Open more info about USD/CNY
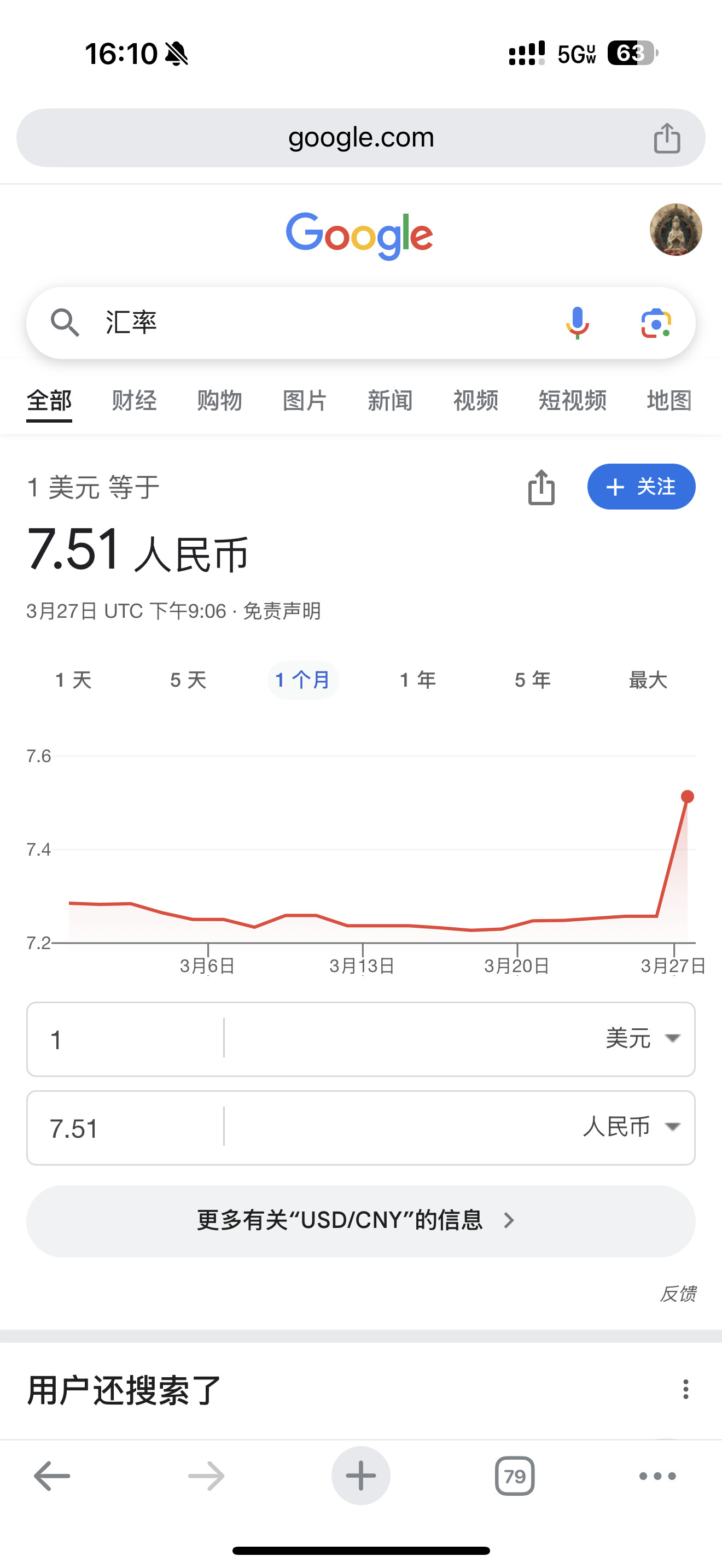 [x=360, y=1220]
